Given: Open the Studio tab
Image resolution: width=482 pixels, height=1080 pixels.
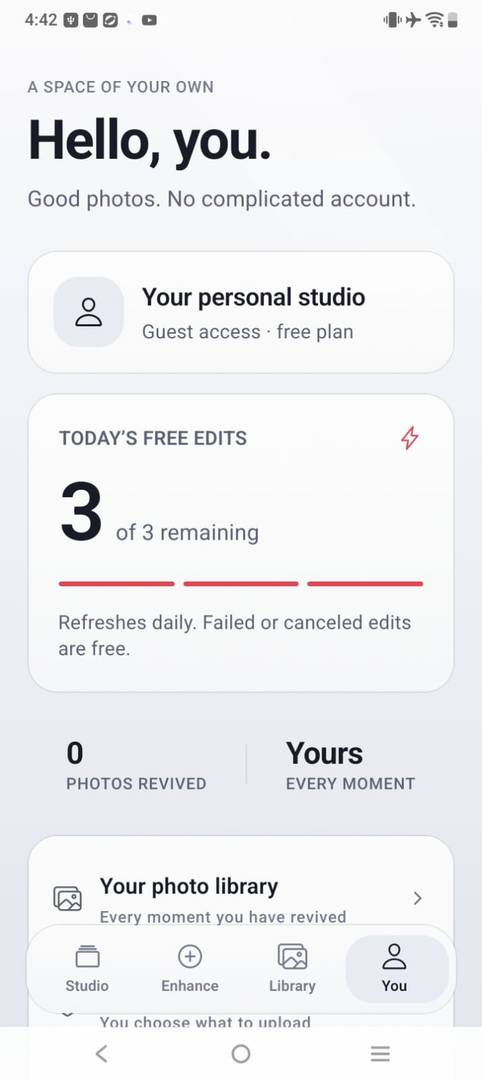Looking at the screenshot, I should [87, 968].
